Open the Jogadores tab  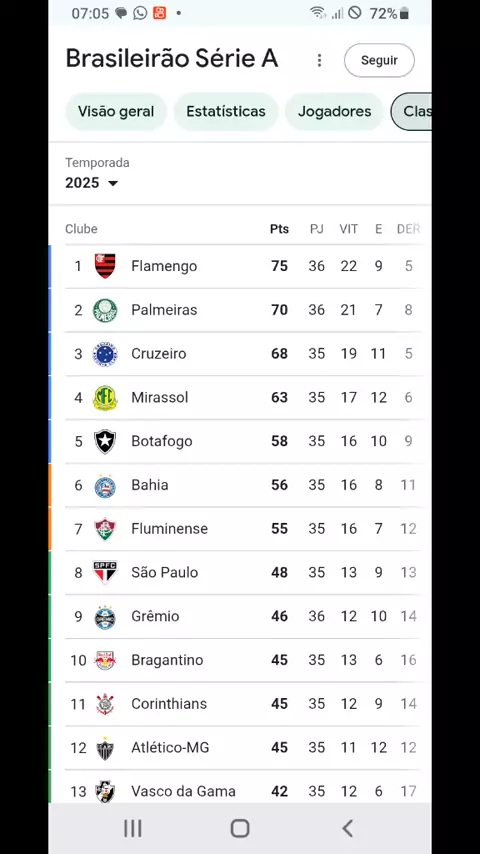pos(335,112)
